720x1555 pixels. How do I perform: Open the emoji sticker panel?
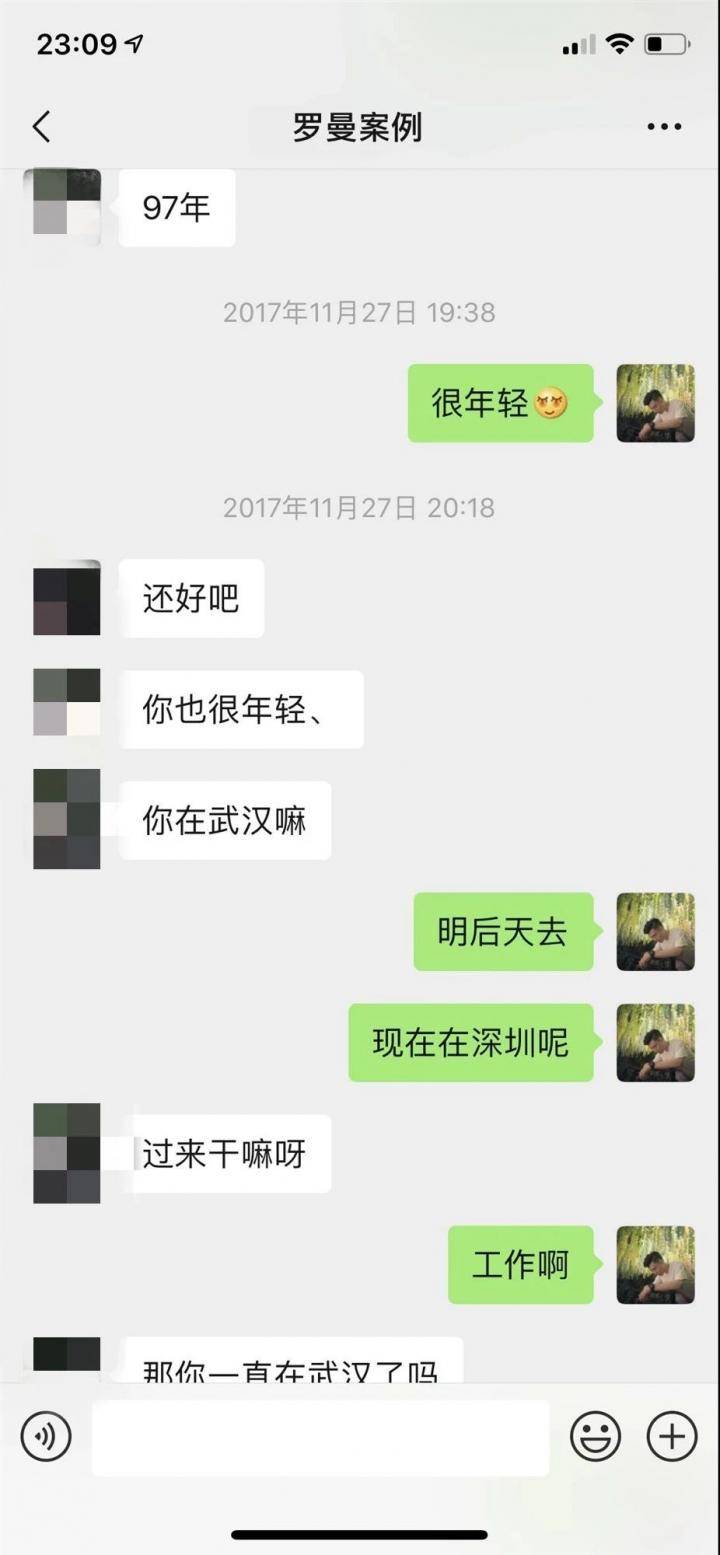595,1437
